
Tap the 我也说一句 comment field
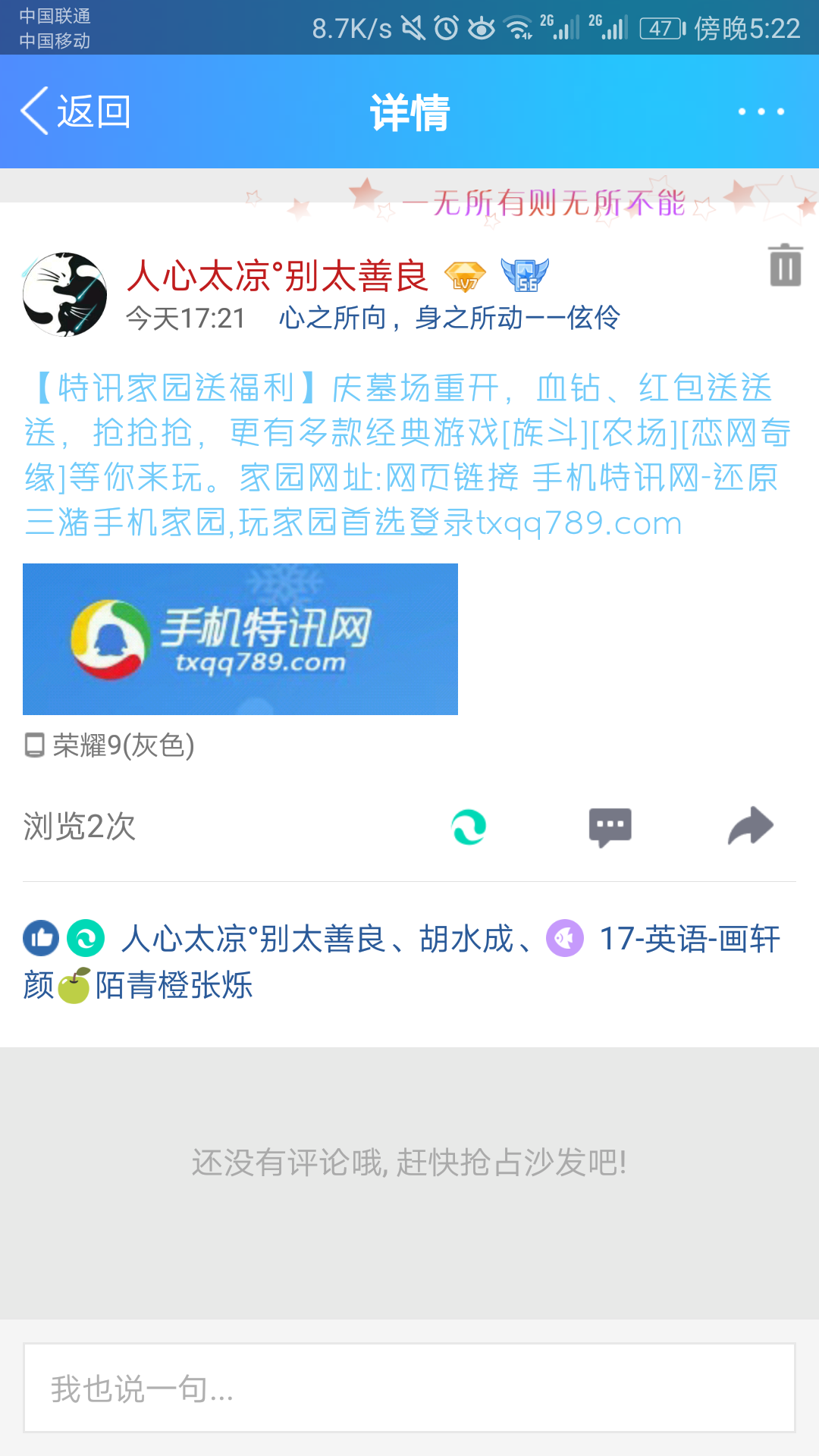click(x=409, y=1388)
